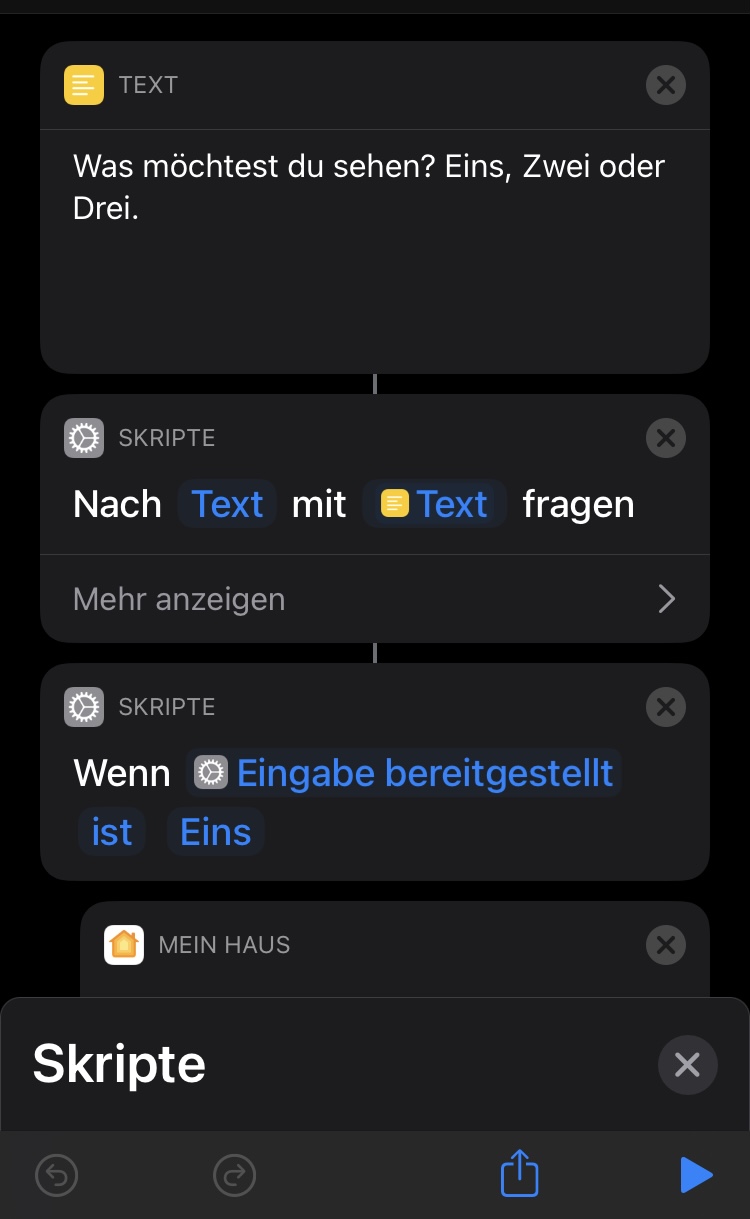The height and width of the screenshot is (1219, 750).
Task: Select the yellow Text variable token
Action: [434, 504]
